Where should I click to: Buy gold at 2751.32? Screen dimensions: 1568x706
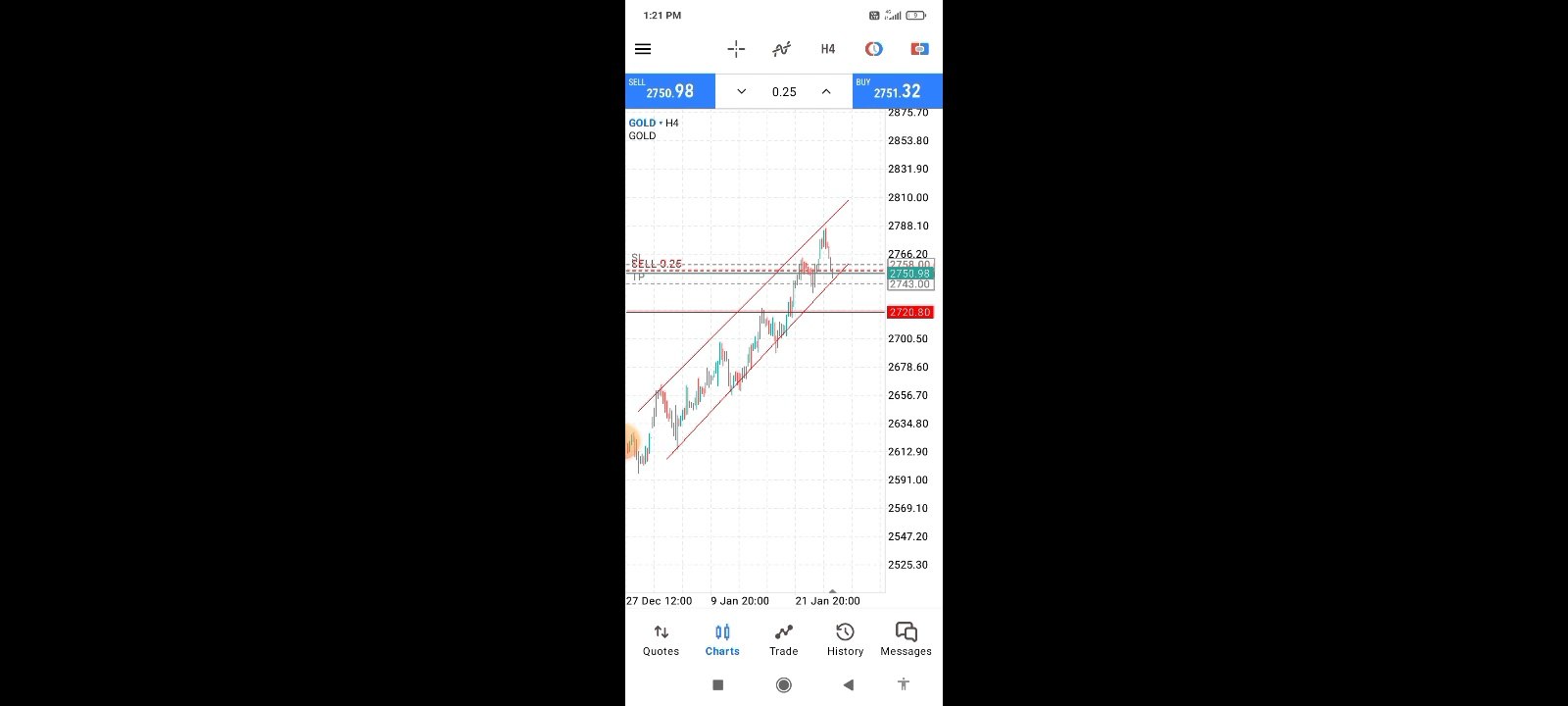click(x=898, y=91)
